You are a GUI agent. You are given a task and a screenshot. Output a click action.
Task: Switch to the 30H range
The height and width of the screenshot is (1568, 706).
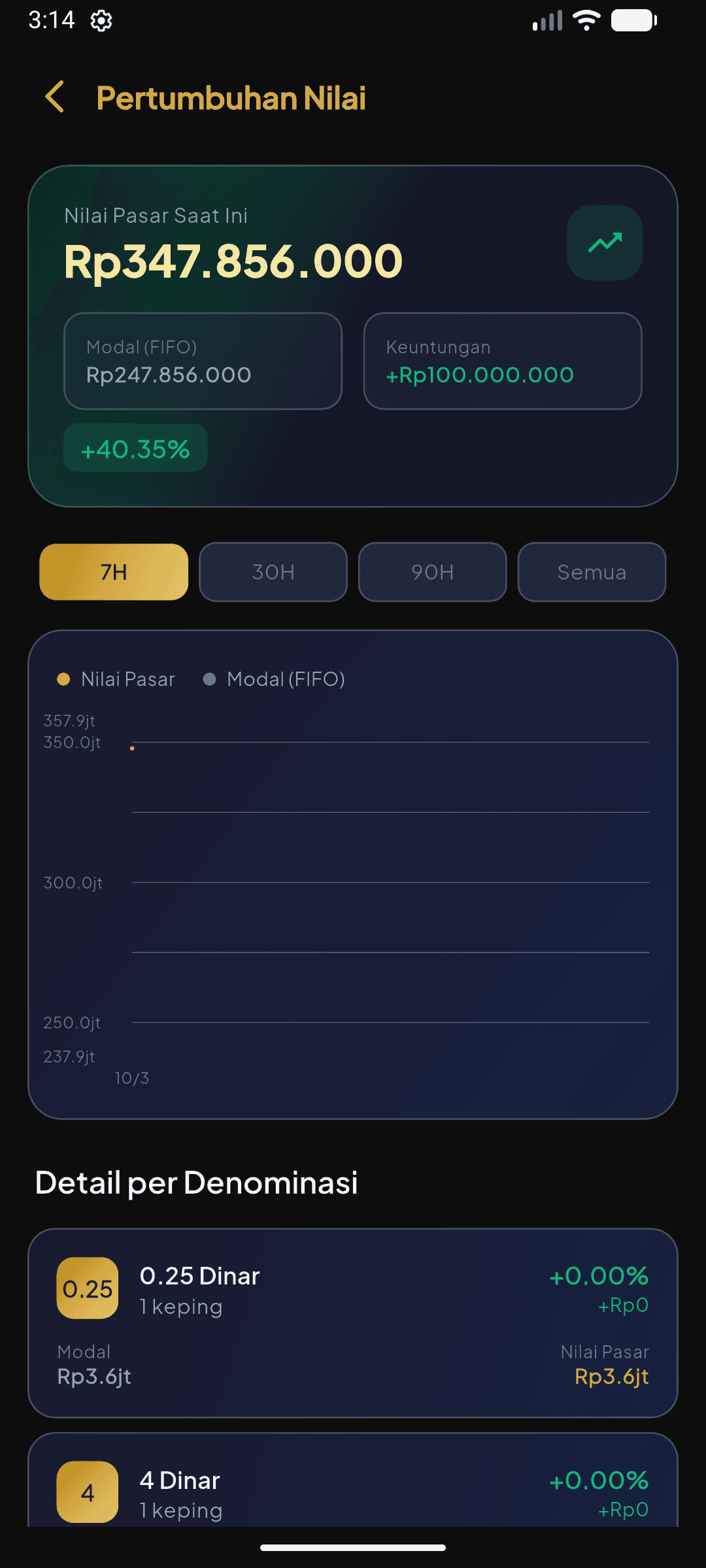273,572
